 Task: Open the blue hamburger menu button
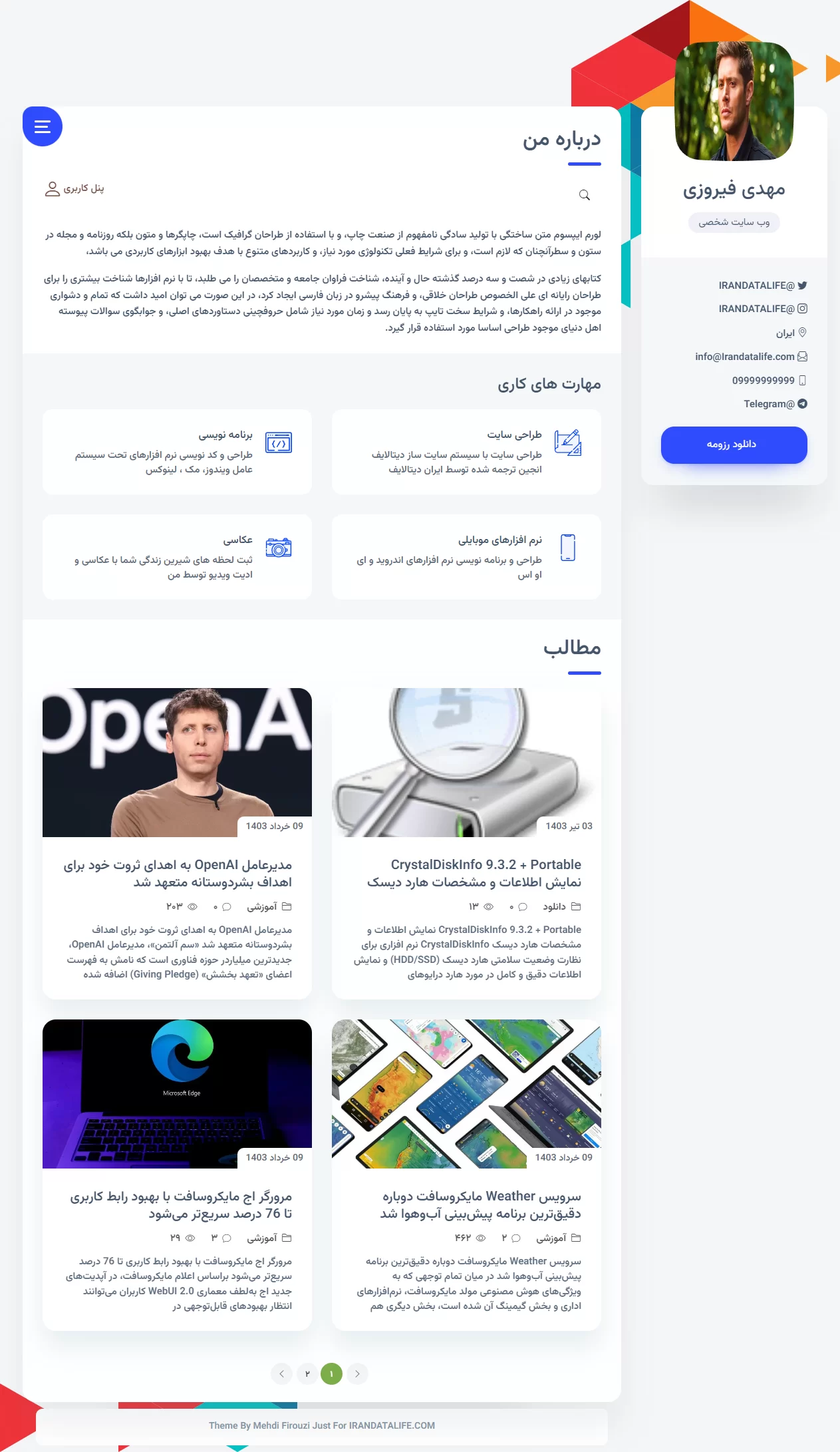click(x=43, y=126)
